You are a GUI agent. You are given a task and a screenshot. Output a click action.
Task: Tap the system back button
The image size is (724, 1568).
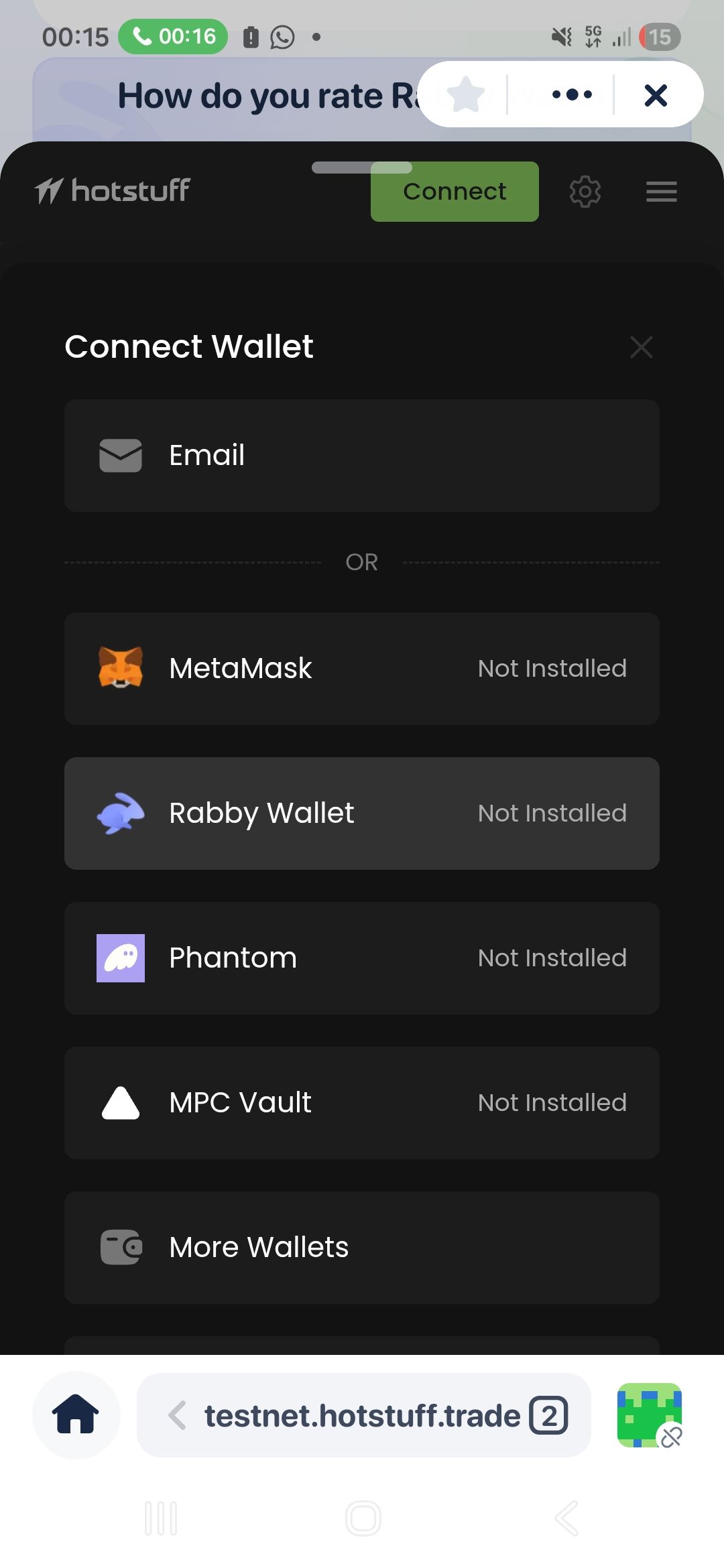point(566,1518)
